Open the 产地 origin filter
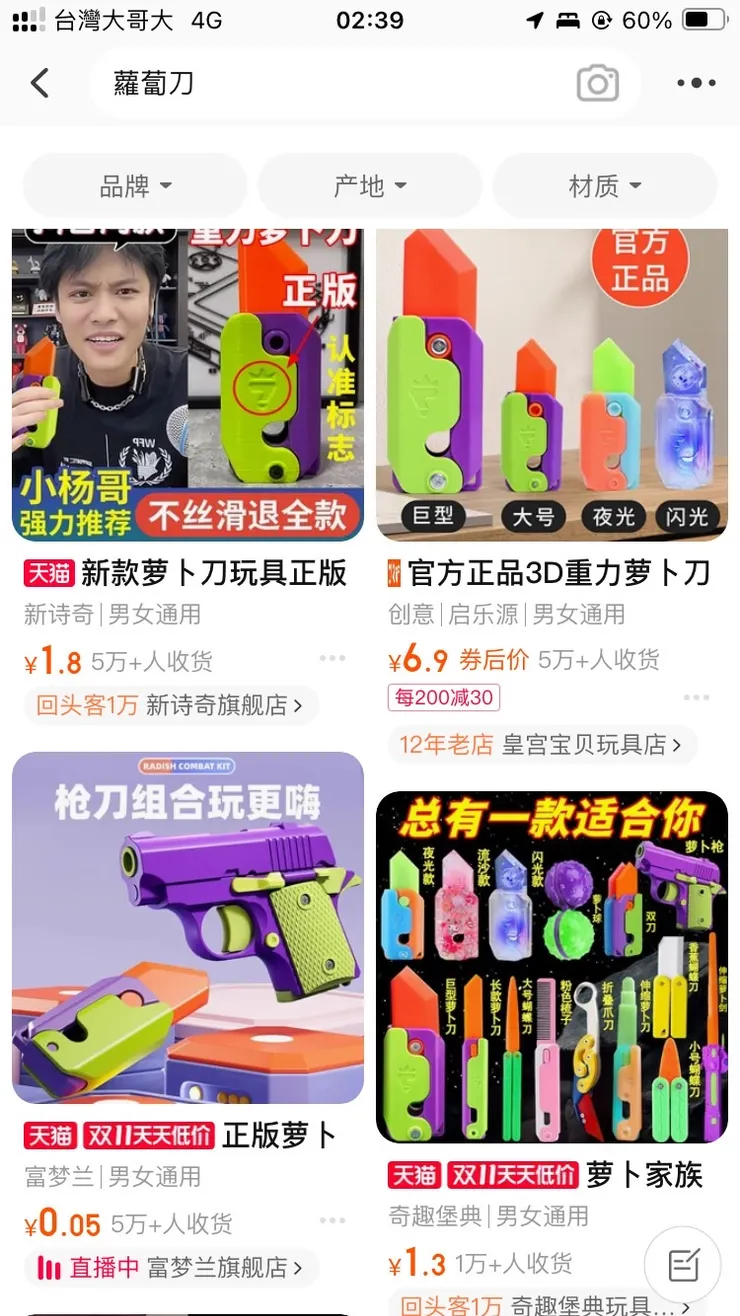This screenshot has height=1316, width=740. (x=369, y=186)
